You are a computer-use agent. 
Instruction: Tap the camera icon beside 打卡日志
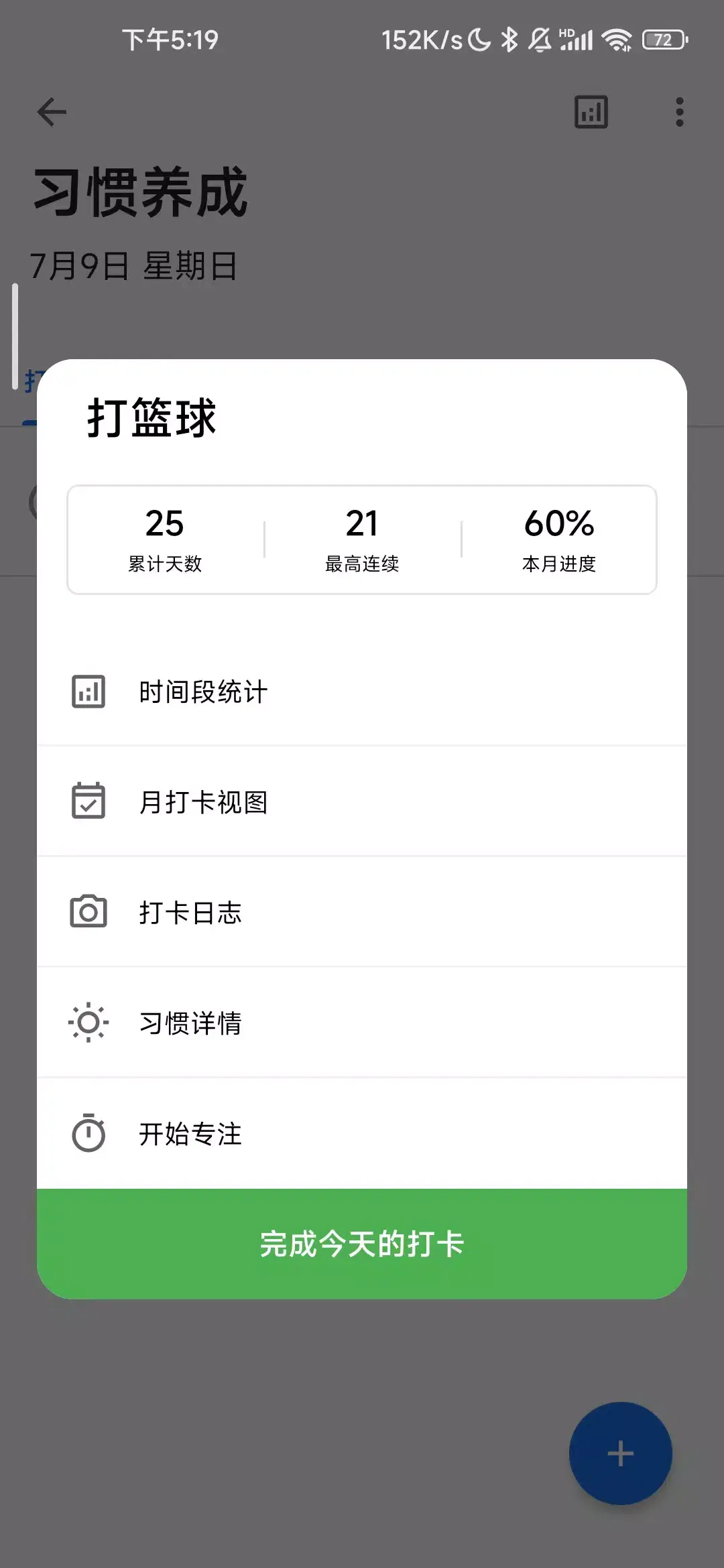pyautogui.click(x=88, y=911)
